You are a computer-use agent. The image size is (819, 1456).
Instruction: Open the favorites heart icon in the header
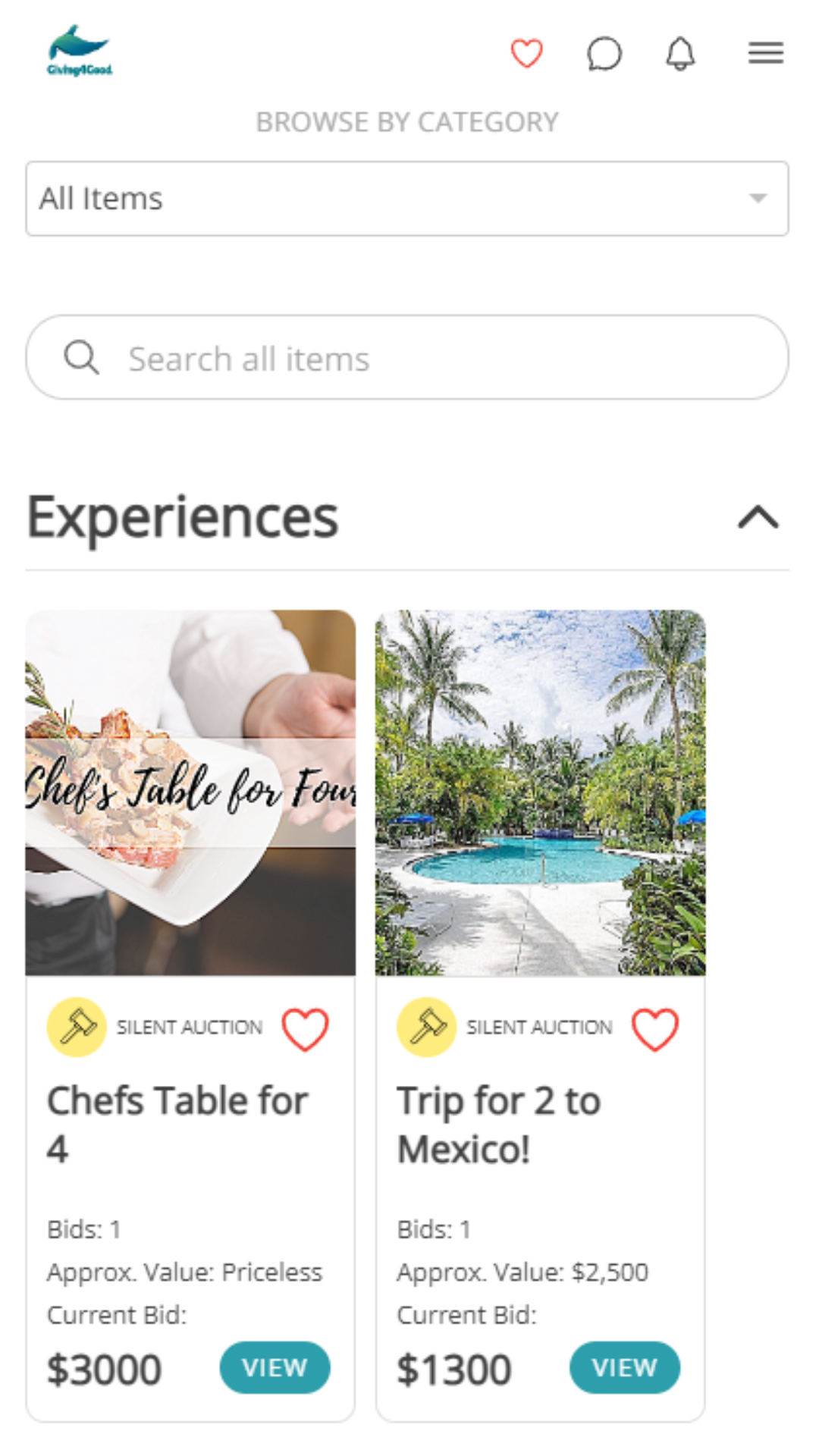click(526, 53)
